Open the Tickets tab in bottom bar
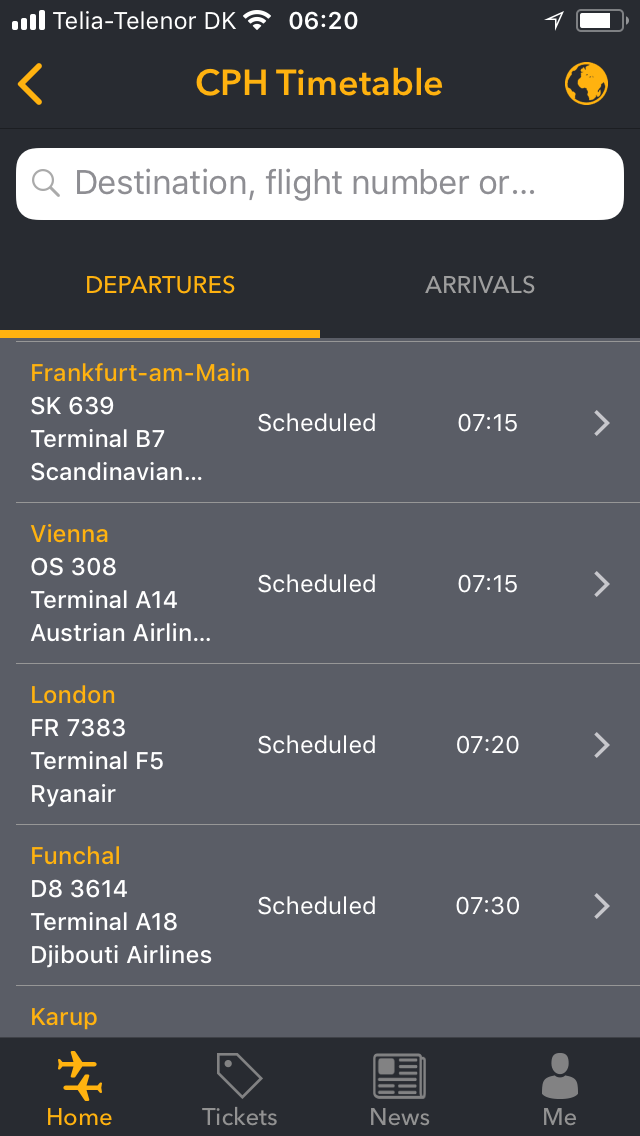The width and height of the screenshot is (640, 1136). (239, 1089)
